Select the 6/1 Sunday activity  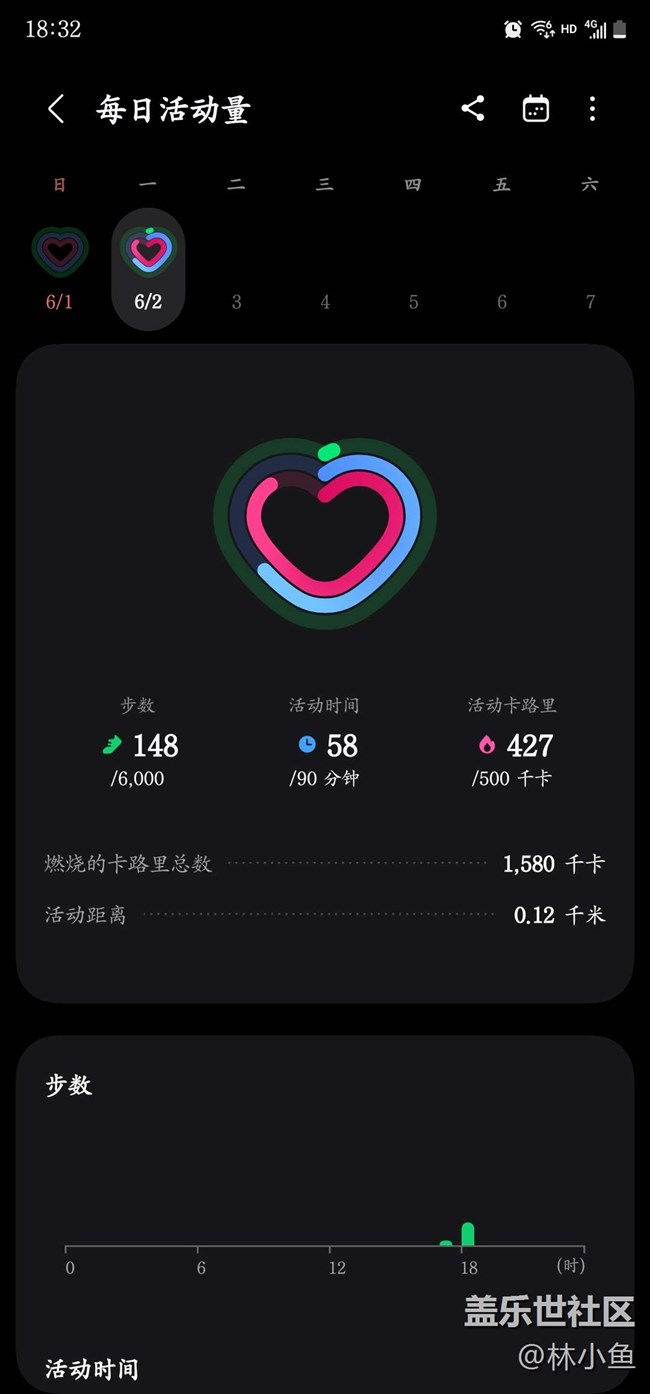(60, 268)
